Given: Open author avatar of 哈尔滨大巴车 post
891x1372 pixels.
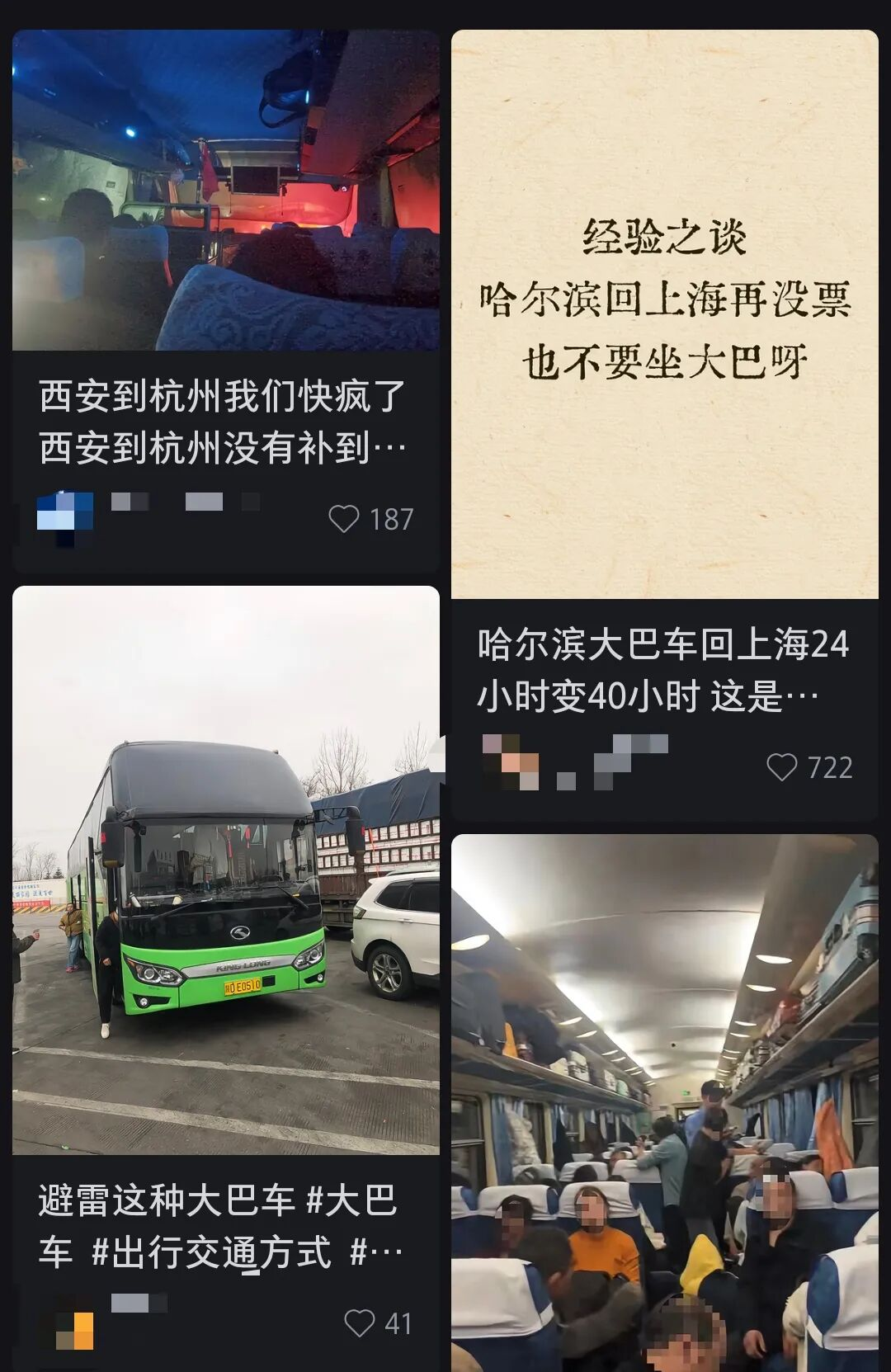Looking at the screenshot, I should click(x=510, y=761).
